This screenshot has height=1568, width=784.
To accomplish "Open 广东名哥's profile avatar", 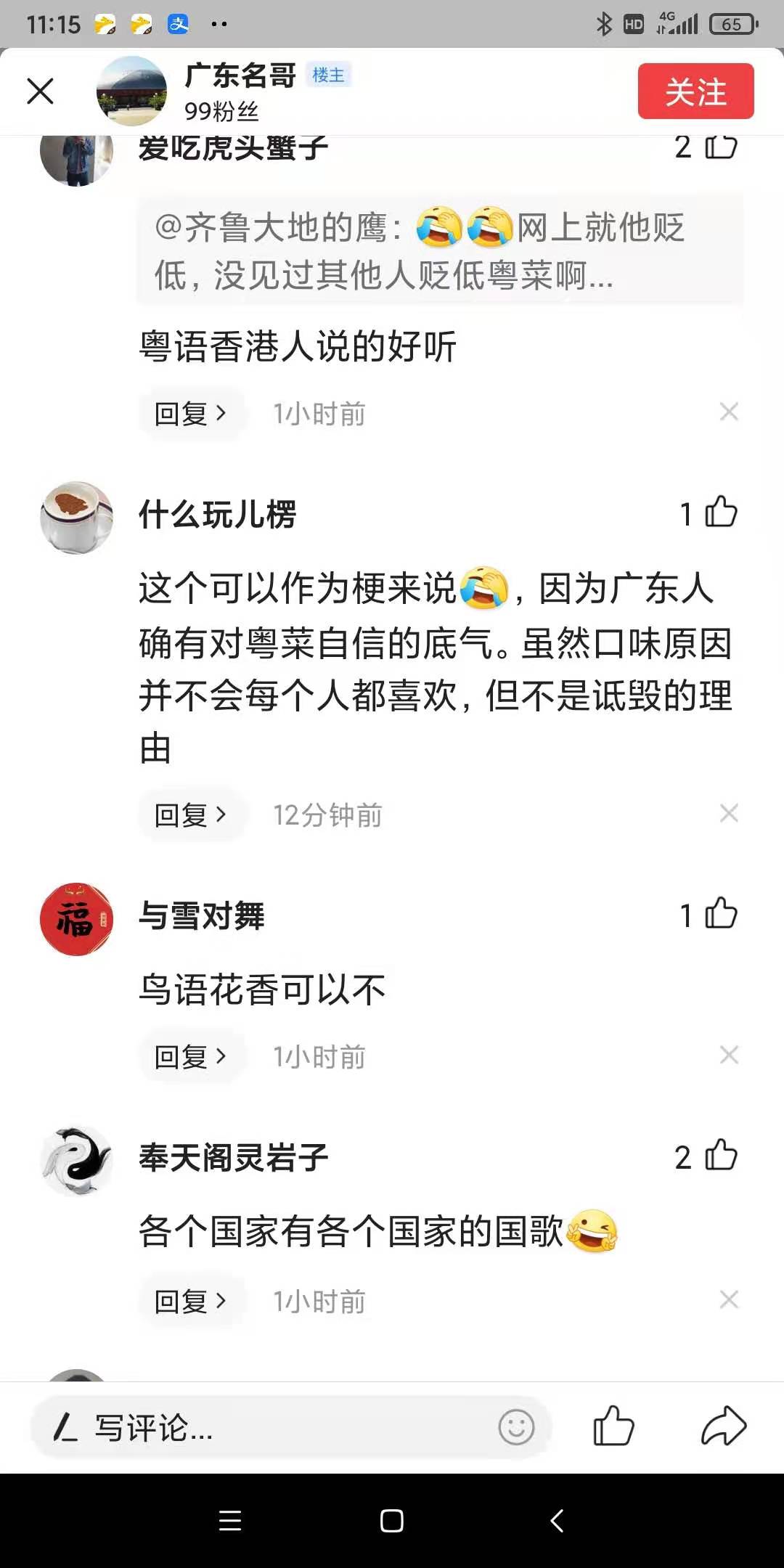I will click(131, 91).
